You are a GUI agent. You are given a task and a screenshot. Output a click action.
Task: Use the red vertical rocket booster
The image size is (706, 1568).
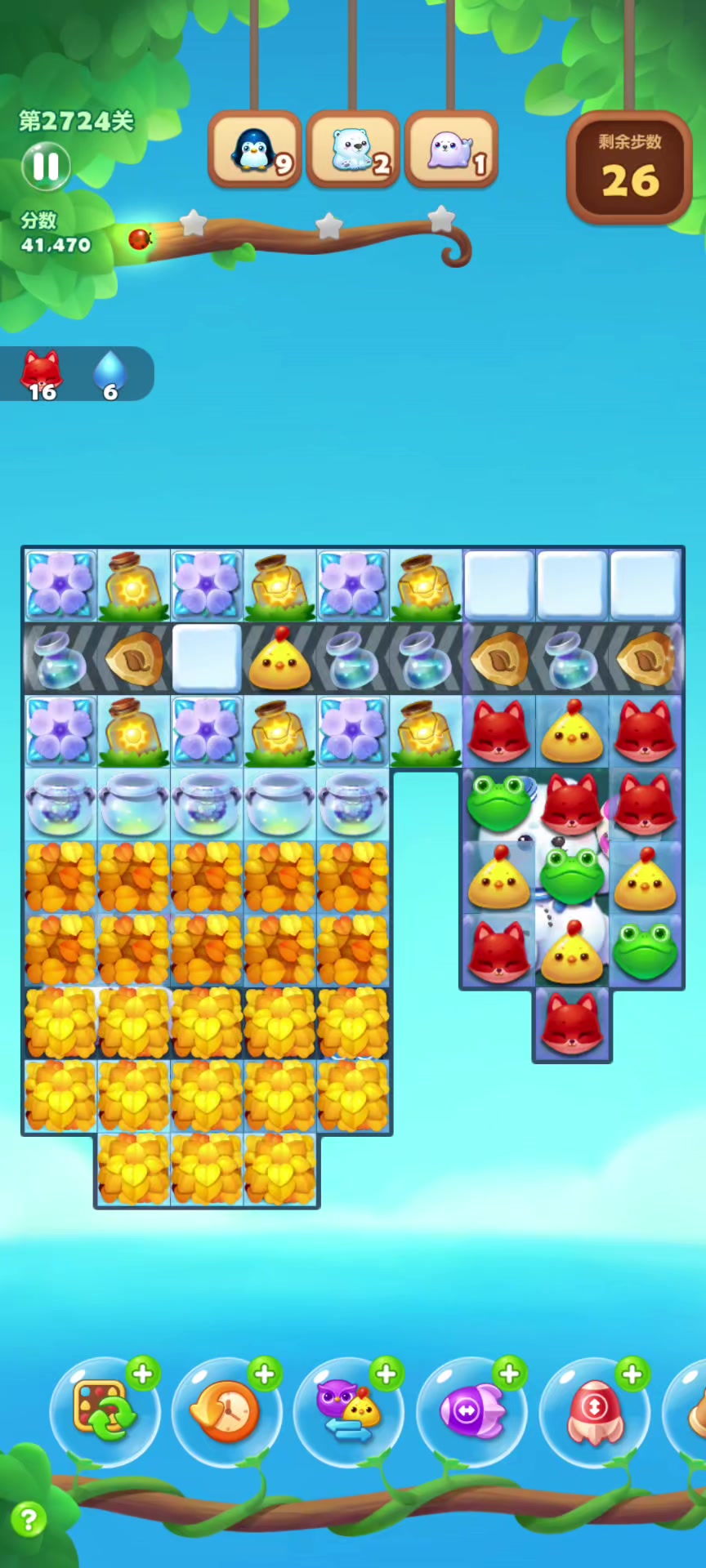(x=594, y=1411)
